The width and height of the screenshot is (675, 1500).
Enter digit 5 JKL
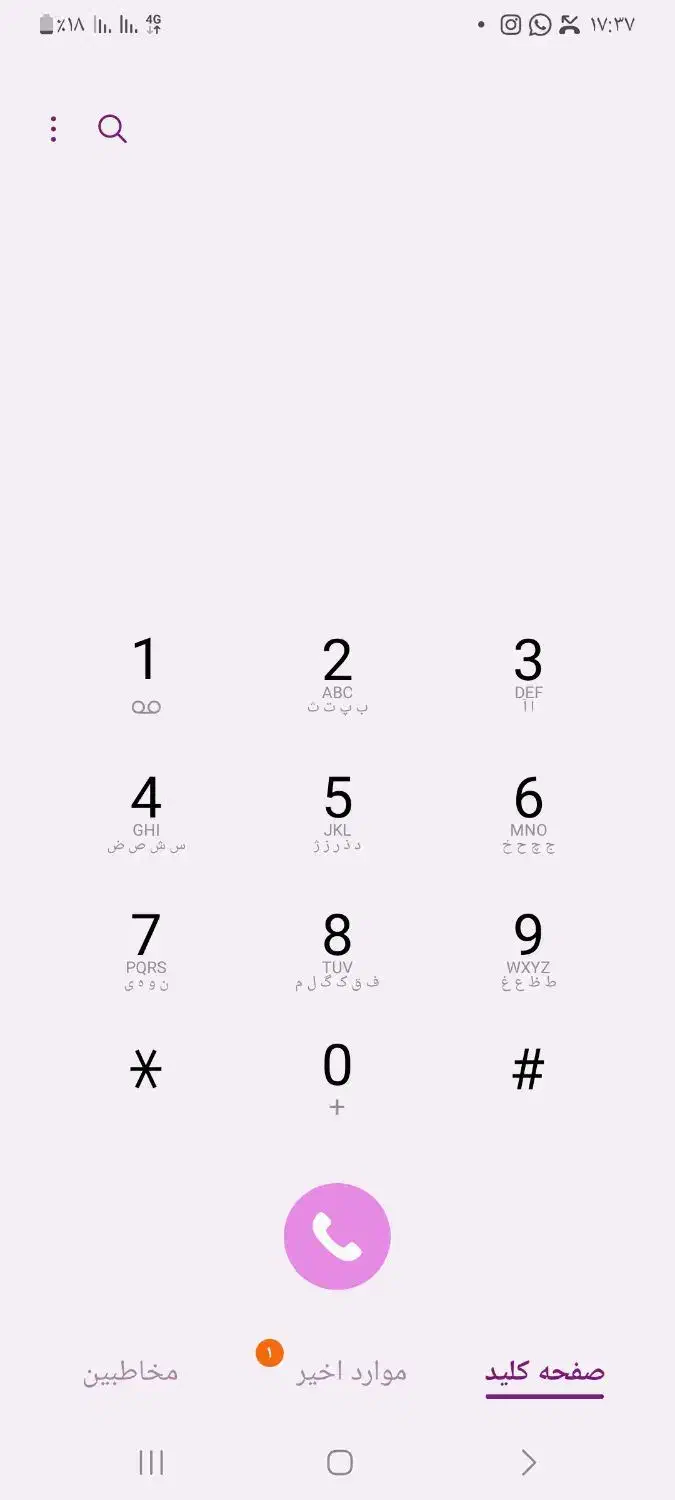pos(337,812)
